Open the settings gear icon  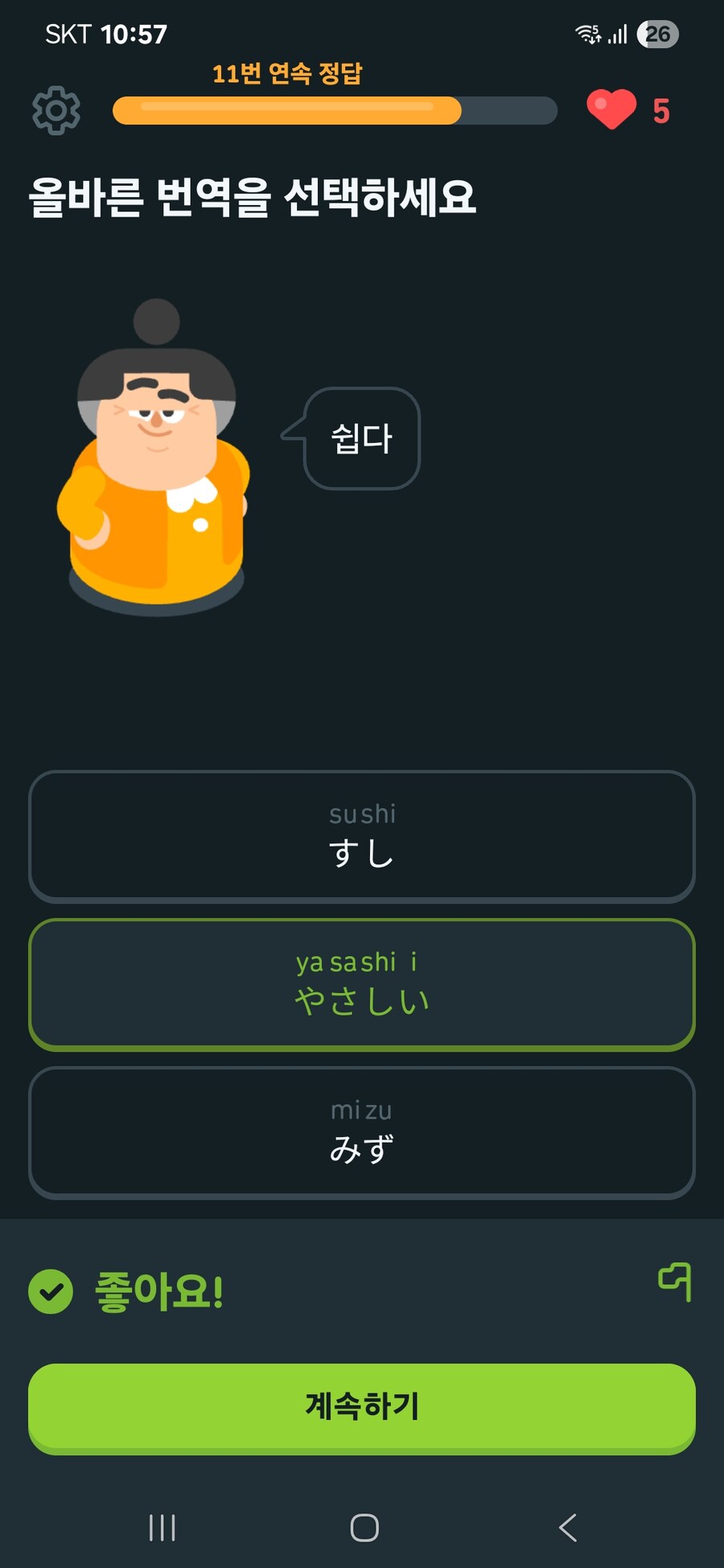[56, 111]
